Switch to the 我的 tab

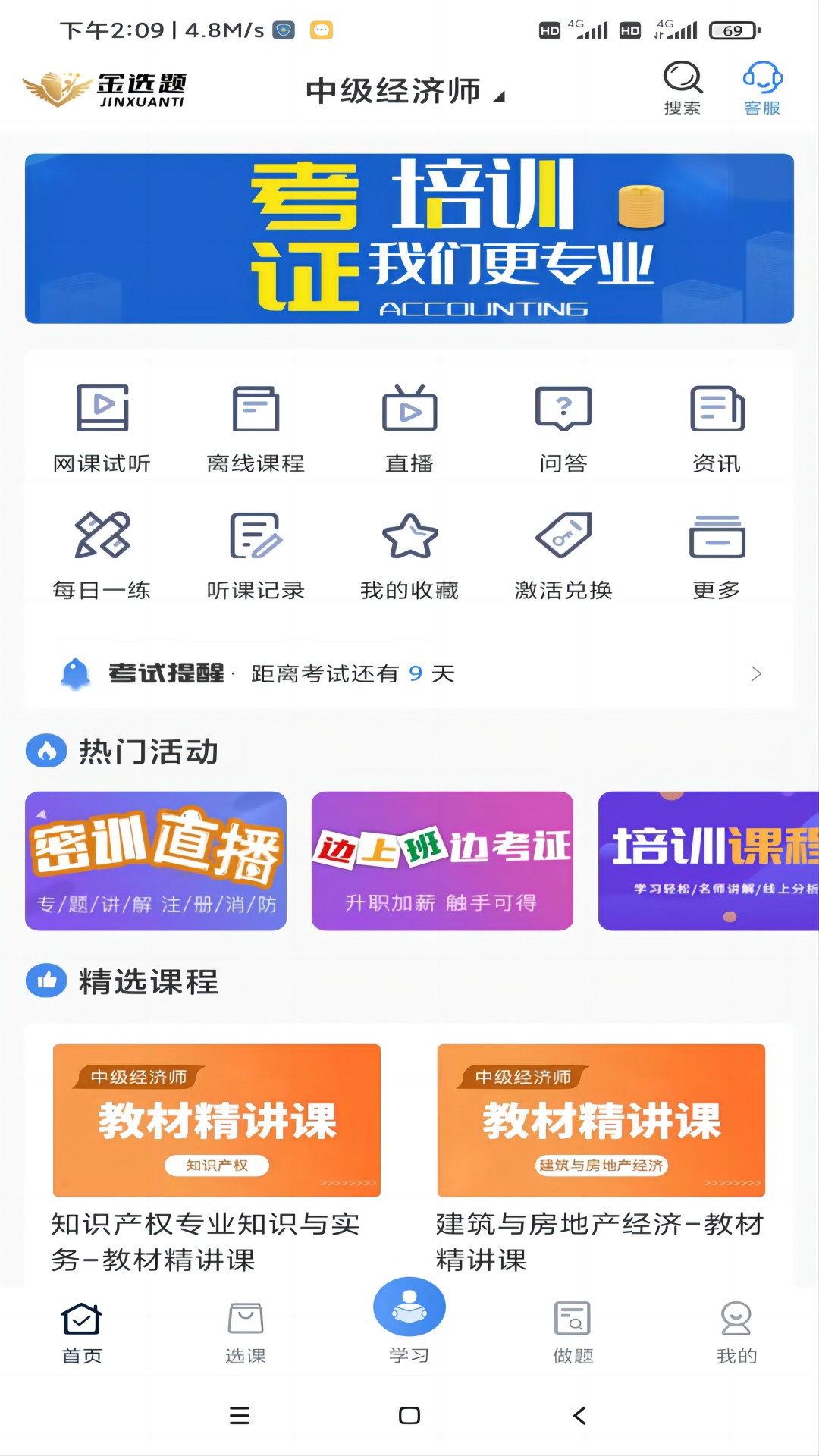tap(736, 1332)
